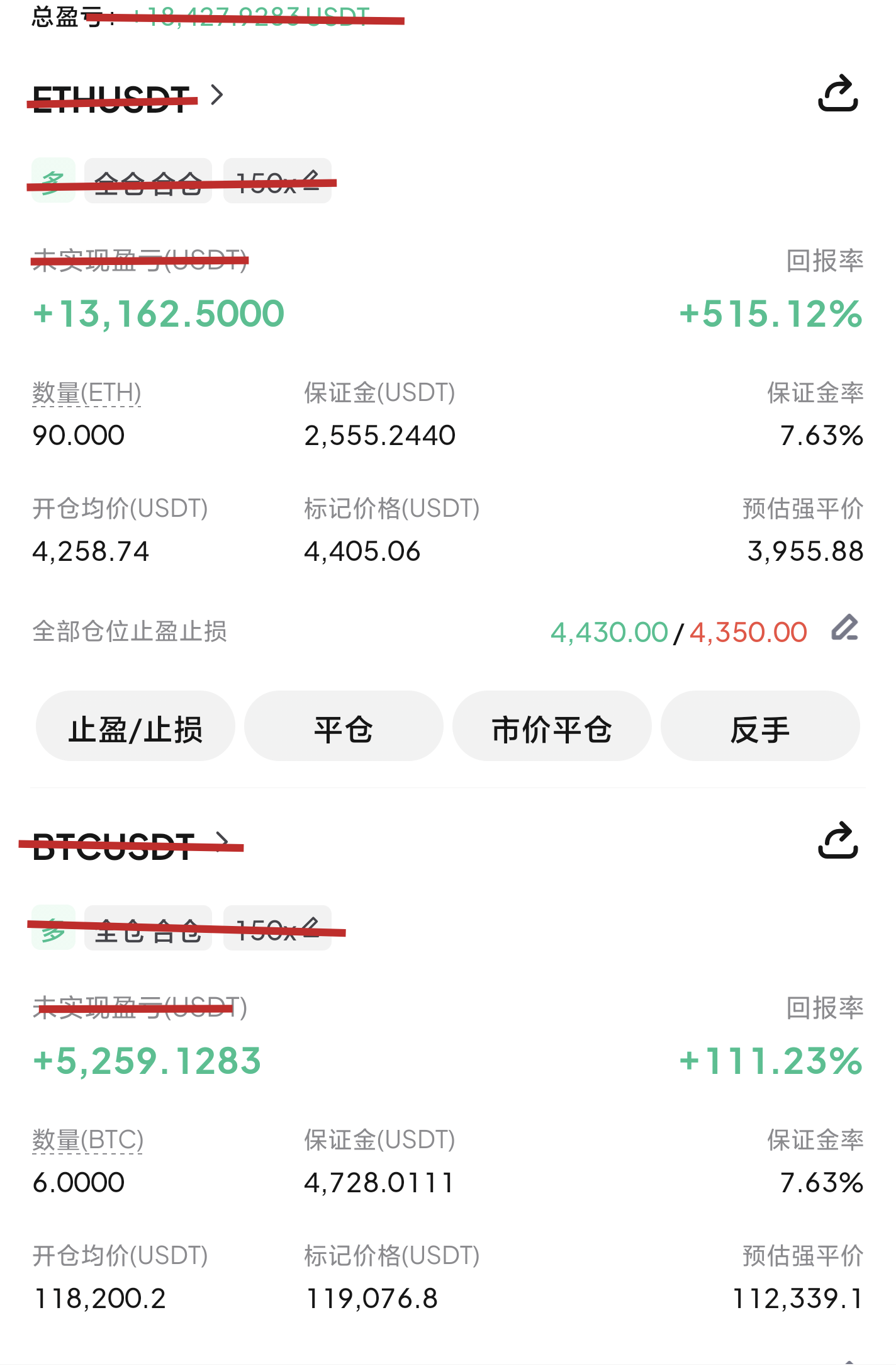Edit the BTCUSDT 150x leverage
The width and height of the screenshot is (896, 1366).
(277, 928)
